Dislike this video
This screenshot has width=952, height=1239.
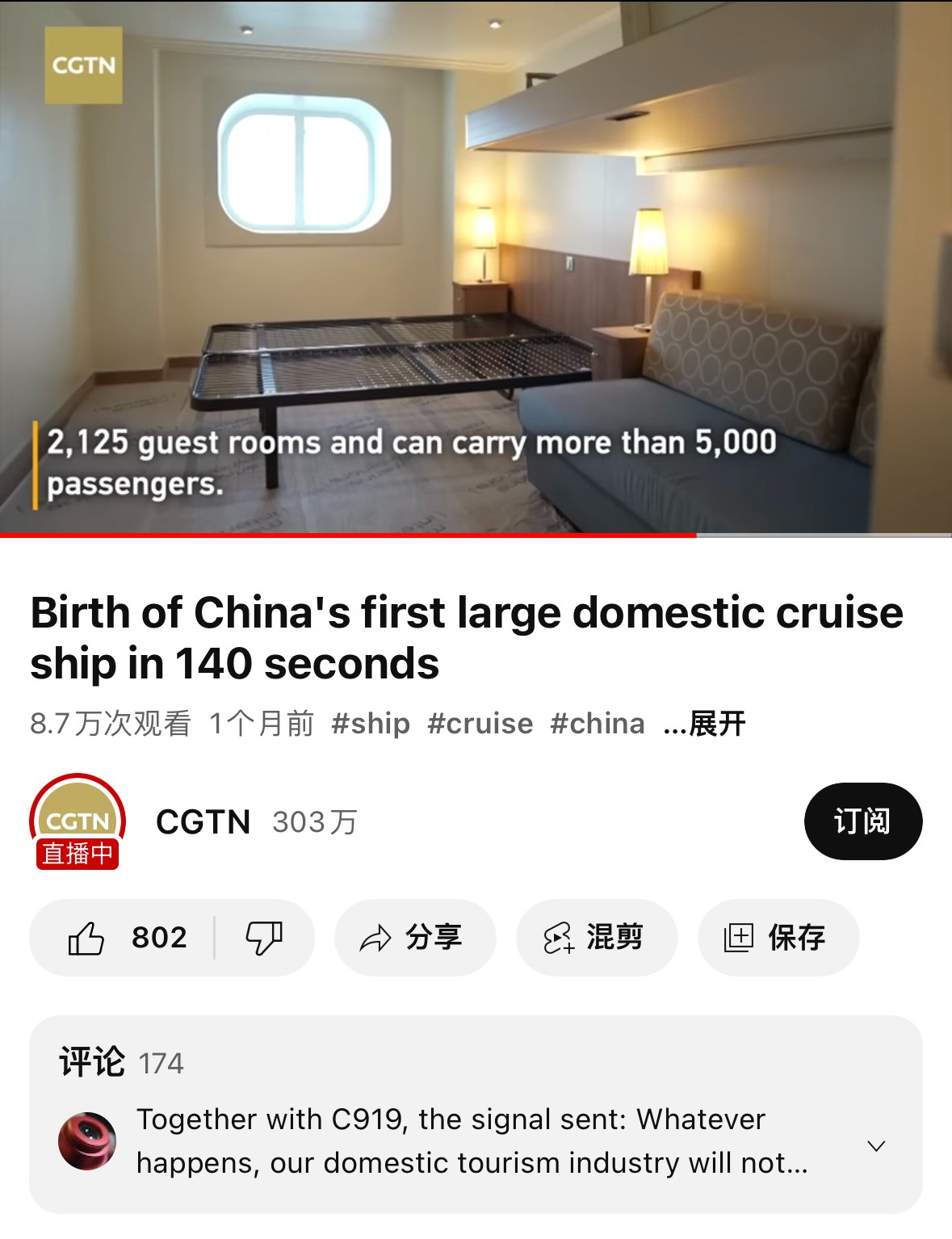[264, 938]
